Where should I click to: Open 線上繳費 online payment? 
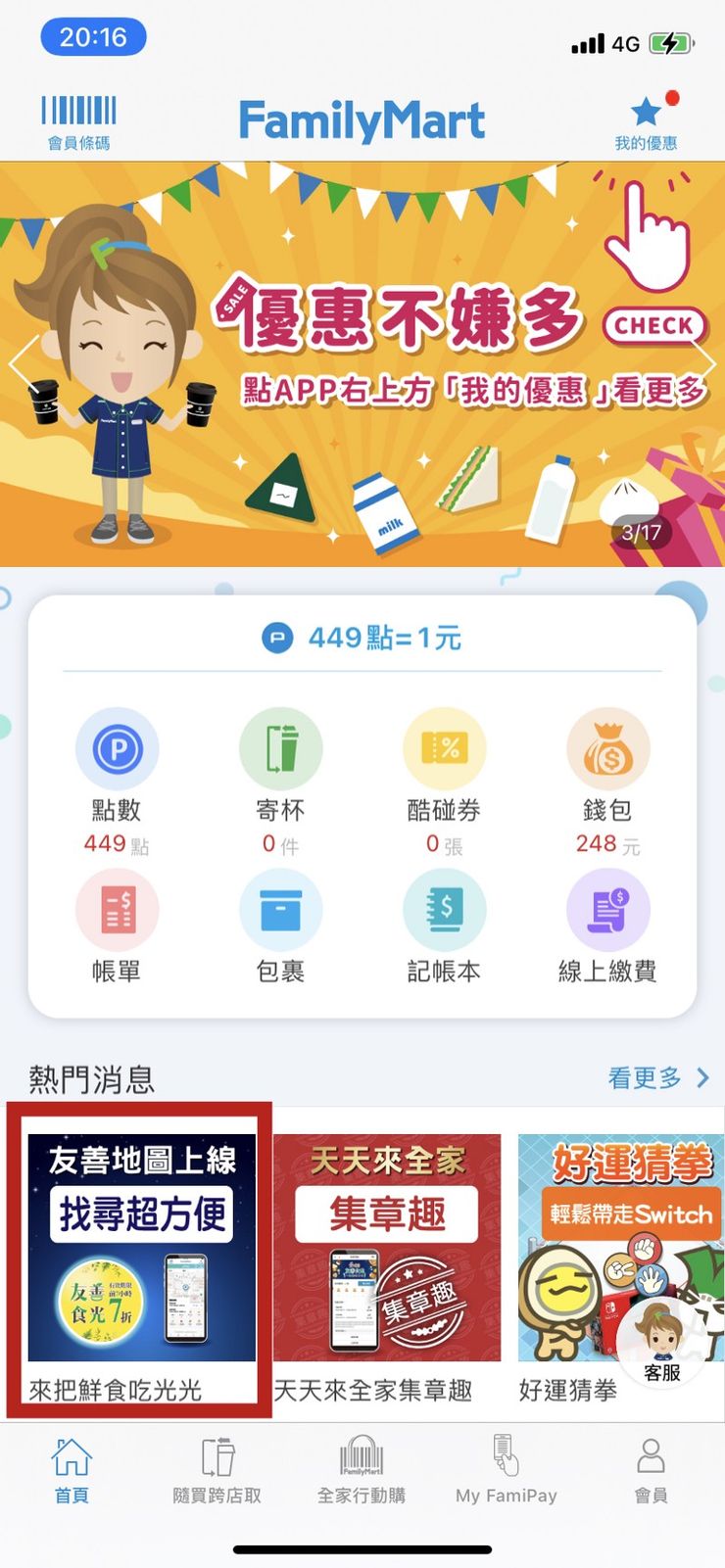[x=607, y=926]
